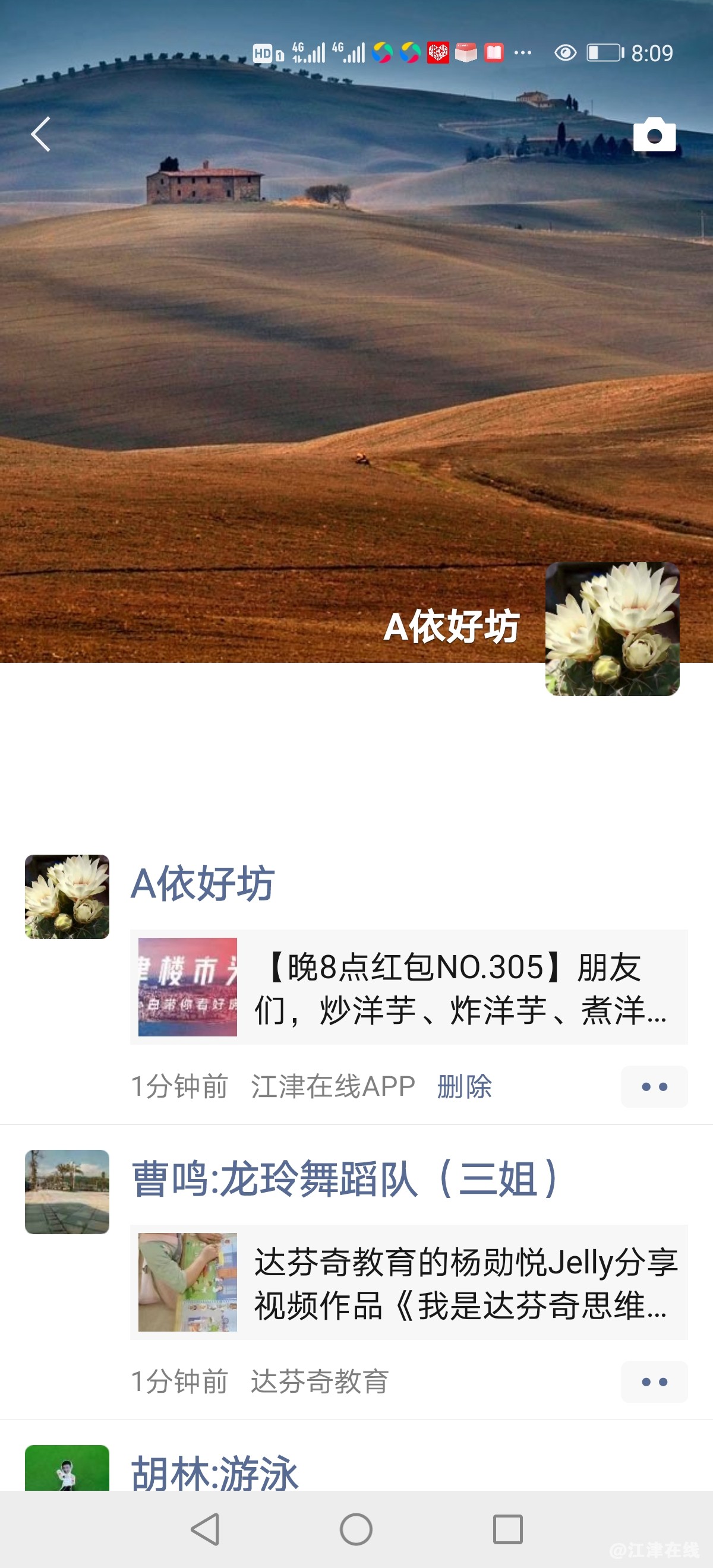
Task: Open the camera to post a moment
Action: [654, 134]
